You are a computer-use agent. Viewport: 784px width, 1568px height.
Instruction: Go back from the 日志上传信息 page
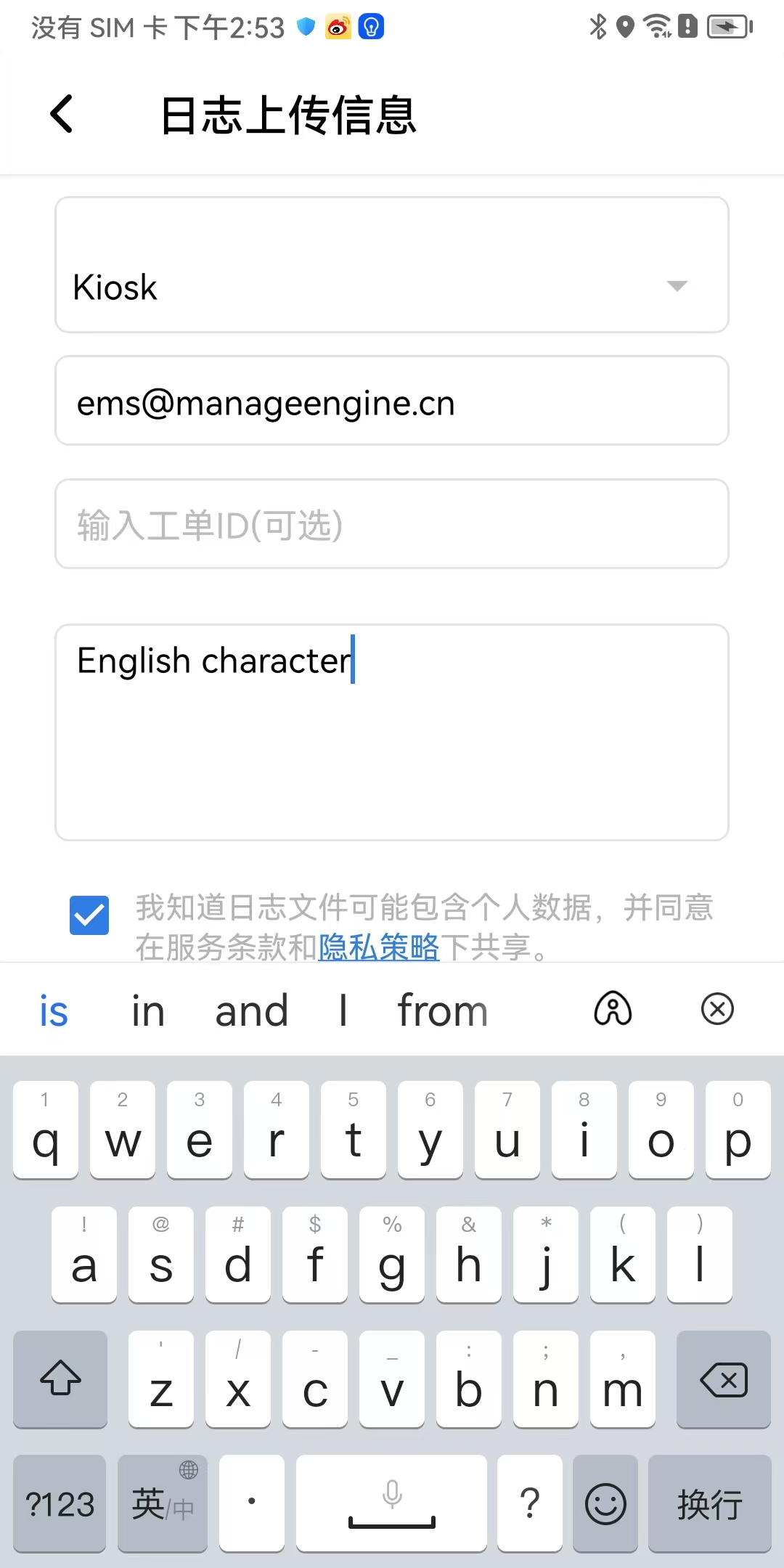coord(62,114)
